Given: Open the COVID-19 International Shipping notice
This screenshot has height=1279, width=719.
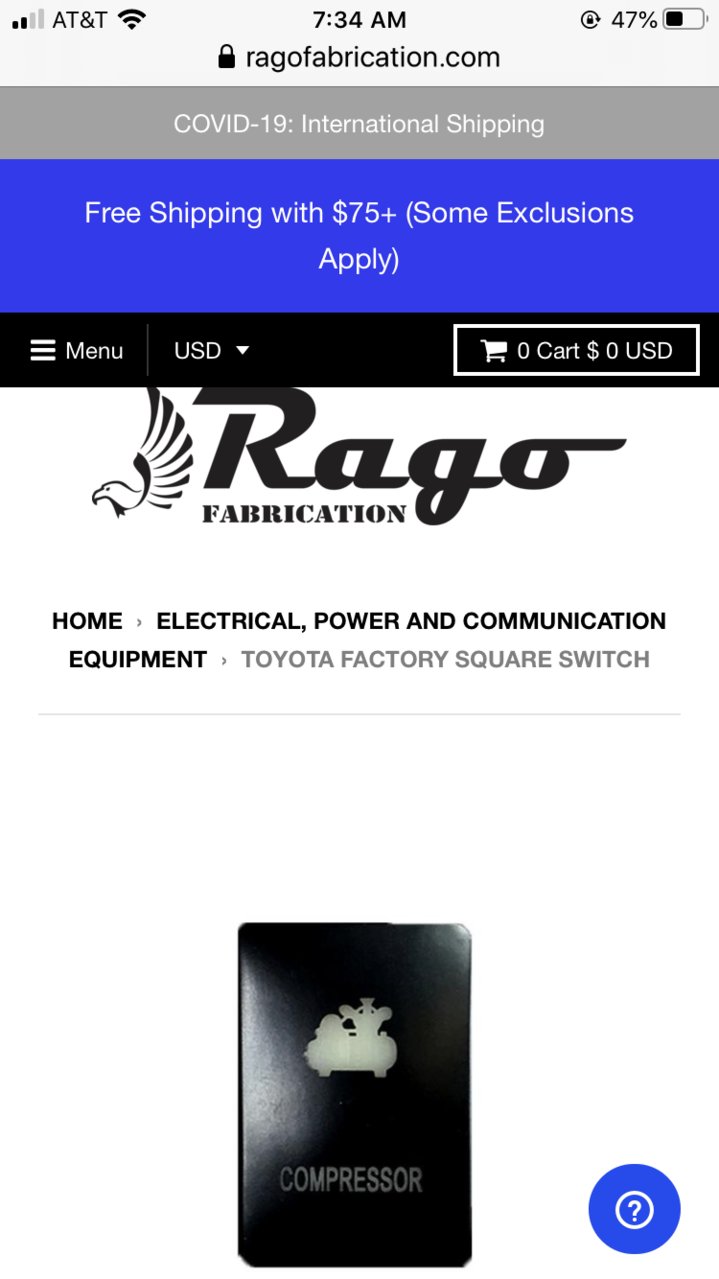Looking at the screenshot, I should [x=359, y=124].
